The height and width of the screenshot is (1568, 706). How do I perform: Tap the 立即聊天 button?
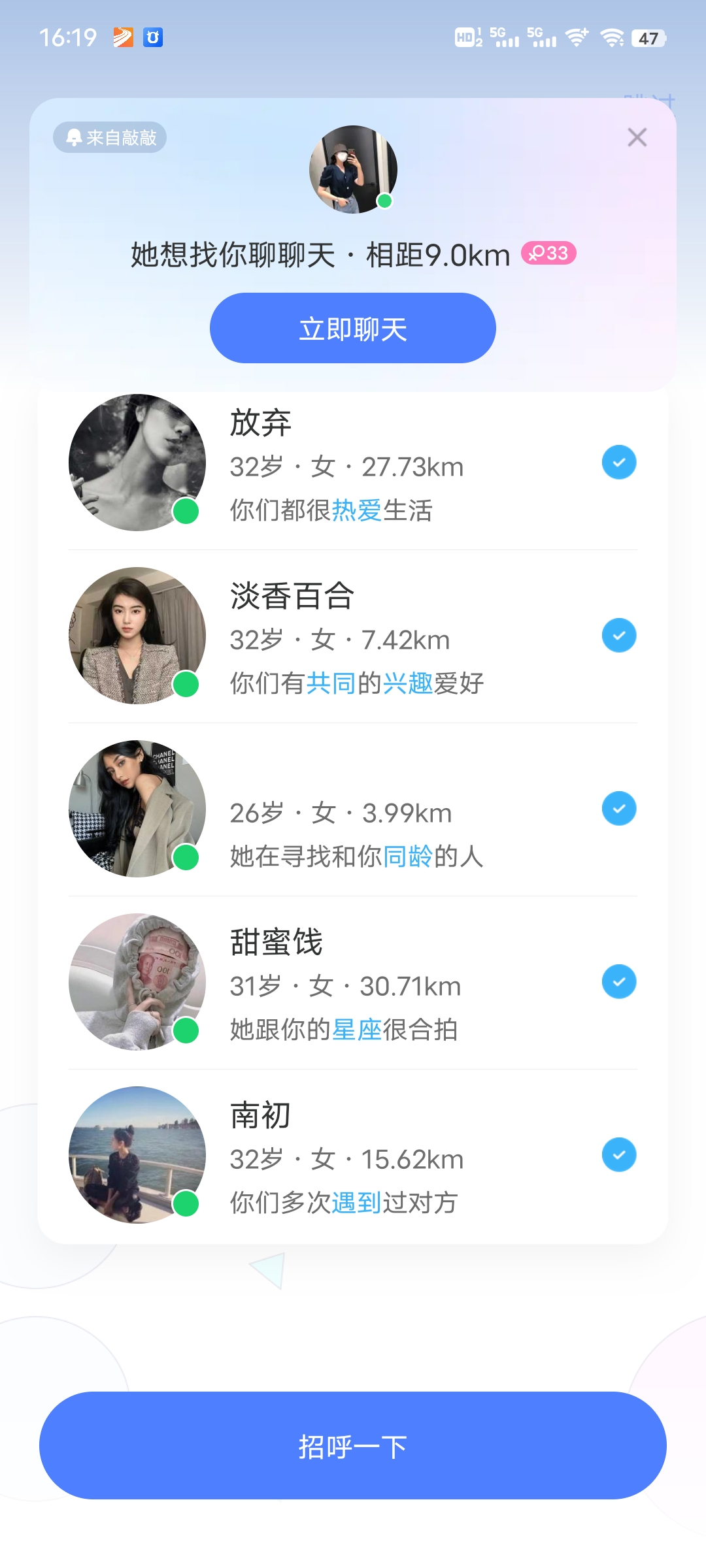coord(352,328)
